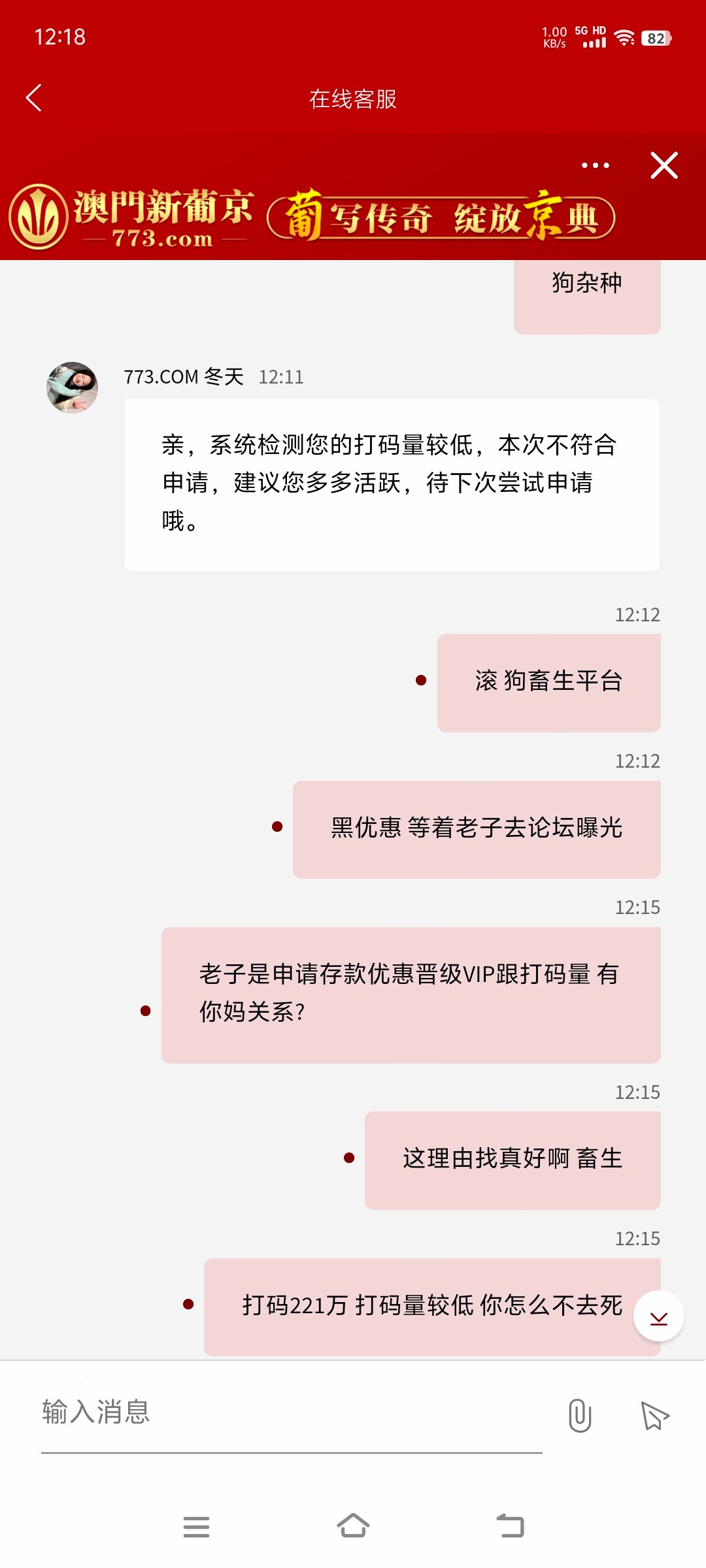Open the three-dot chat options menu
Image resolution: width=706 pixels, height=1568 pixels.
[x=595, y=166]
